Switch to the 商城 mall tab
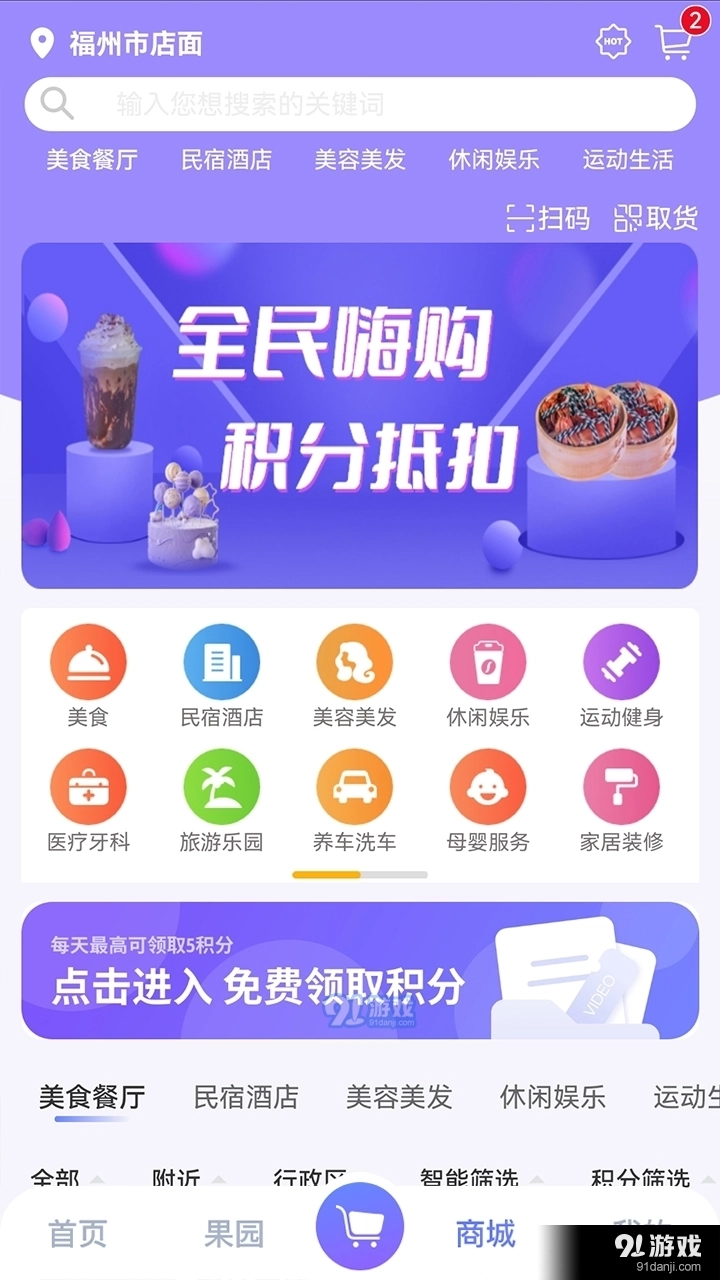This screenshot has height=1280, width=720. point(484,1234)
